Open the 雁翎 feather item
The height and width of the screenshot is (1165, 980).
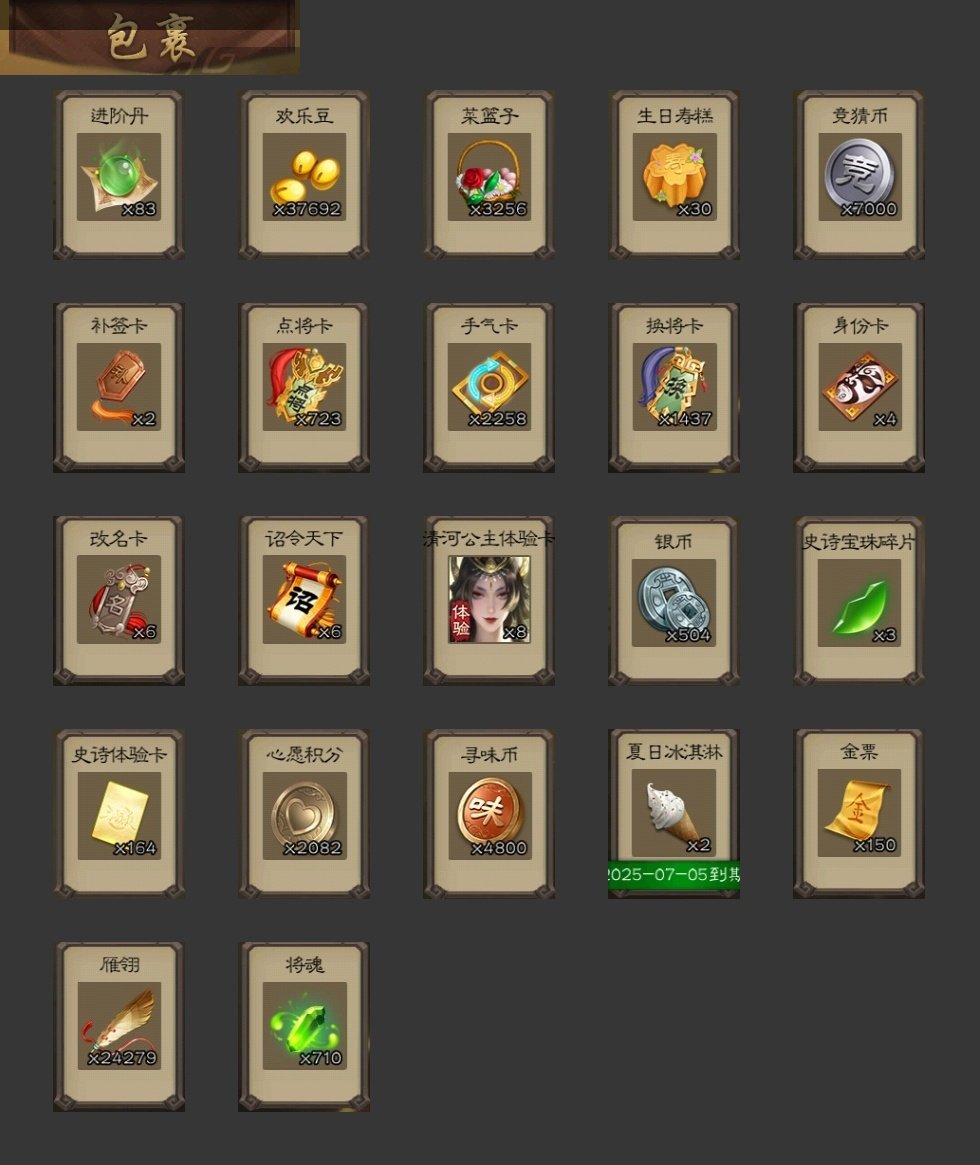coord(119,1026)
